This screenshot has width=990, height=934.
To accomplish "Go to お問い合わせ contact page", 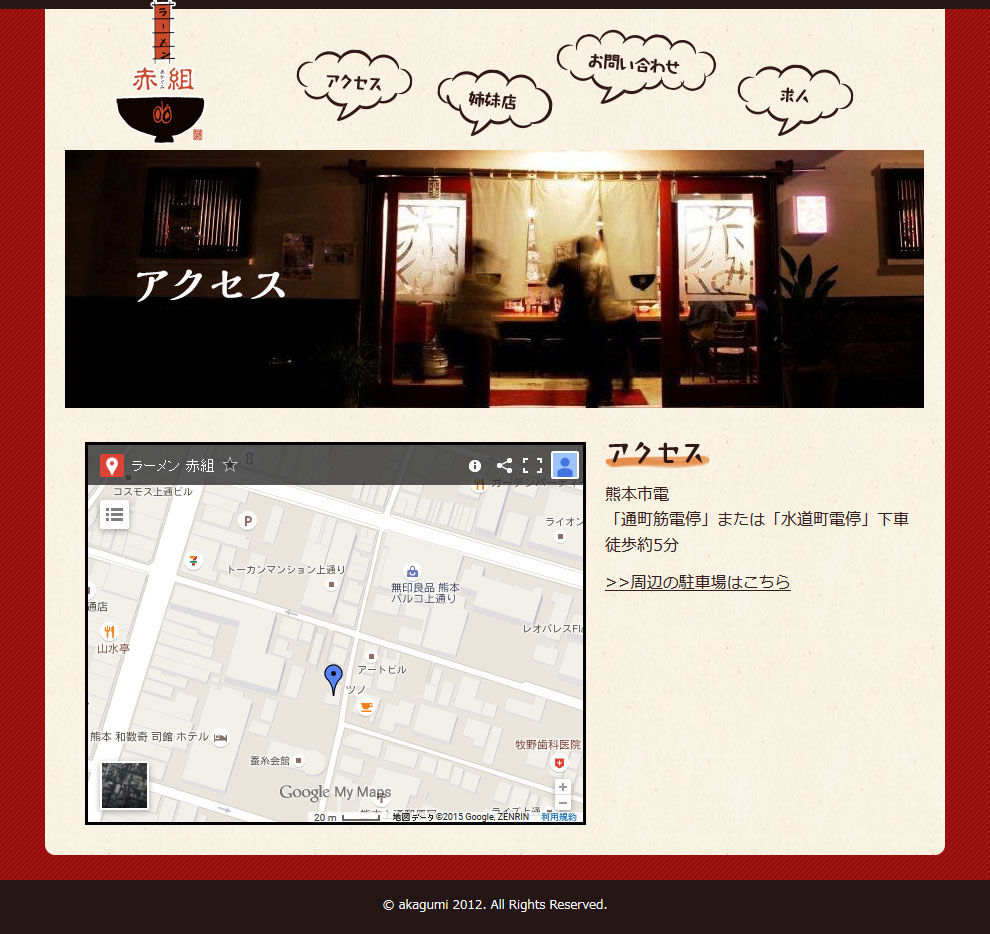I will click(634, 64).
